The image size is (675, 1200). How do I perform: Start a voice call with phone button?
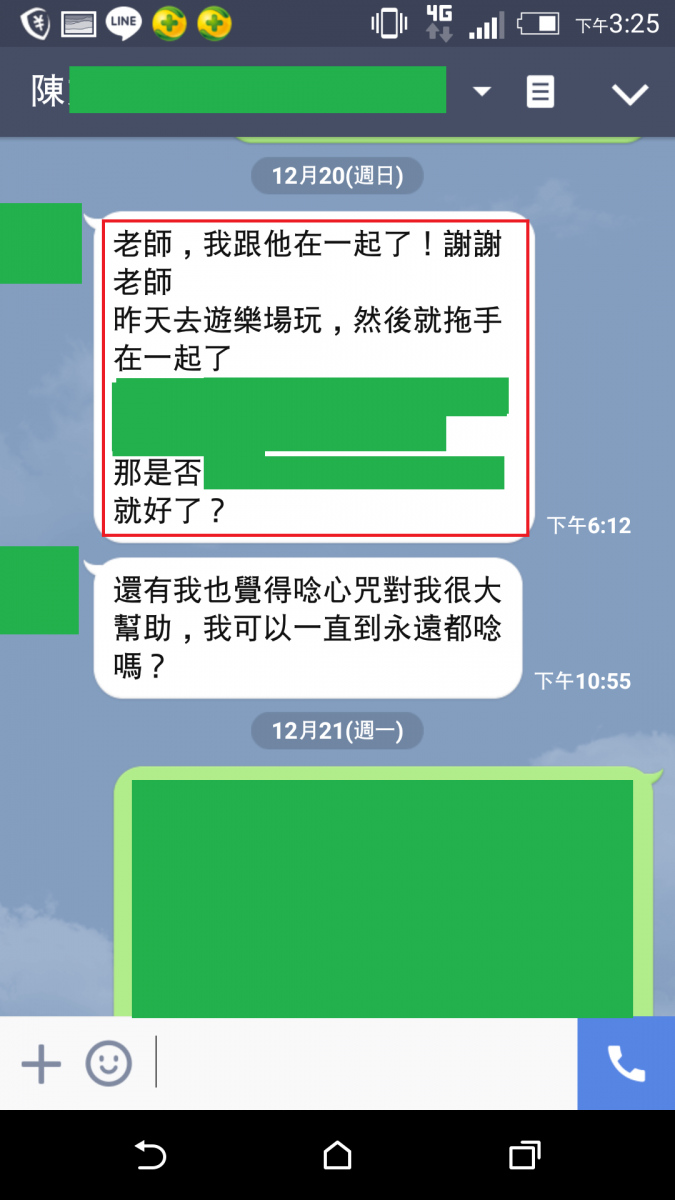[x=626, y=1064]
